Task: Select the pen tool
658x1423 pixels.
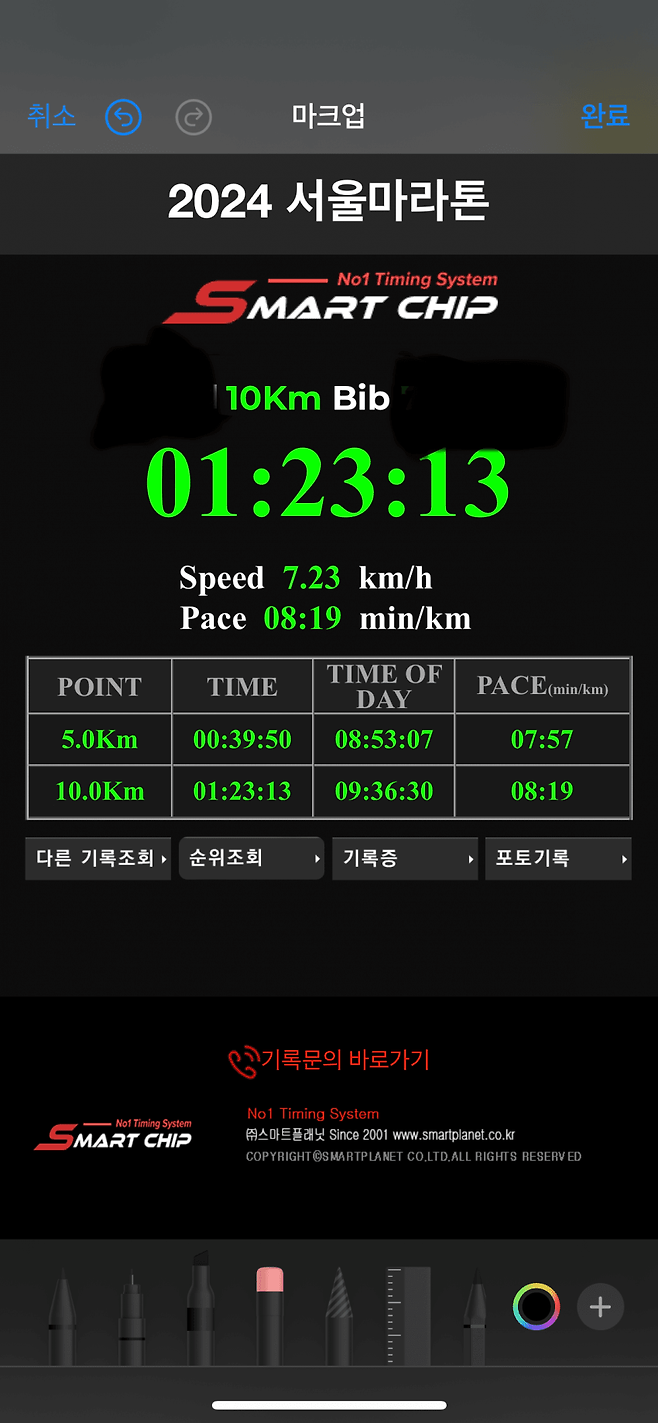Action: coord(62,1310)
